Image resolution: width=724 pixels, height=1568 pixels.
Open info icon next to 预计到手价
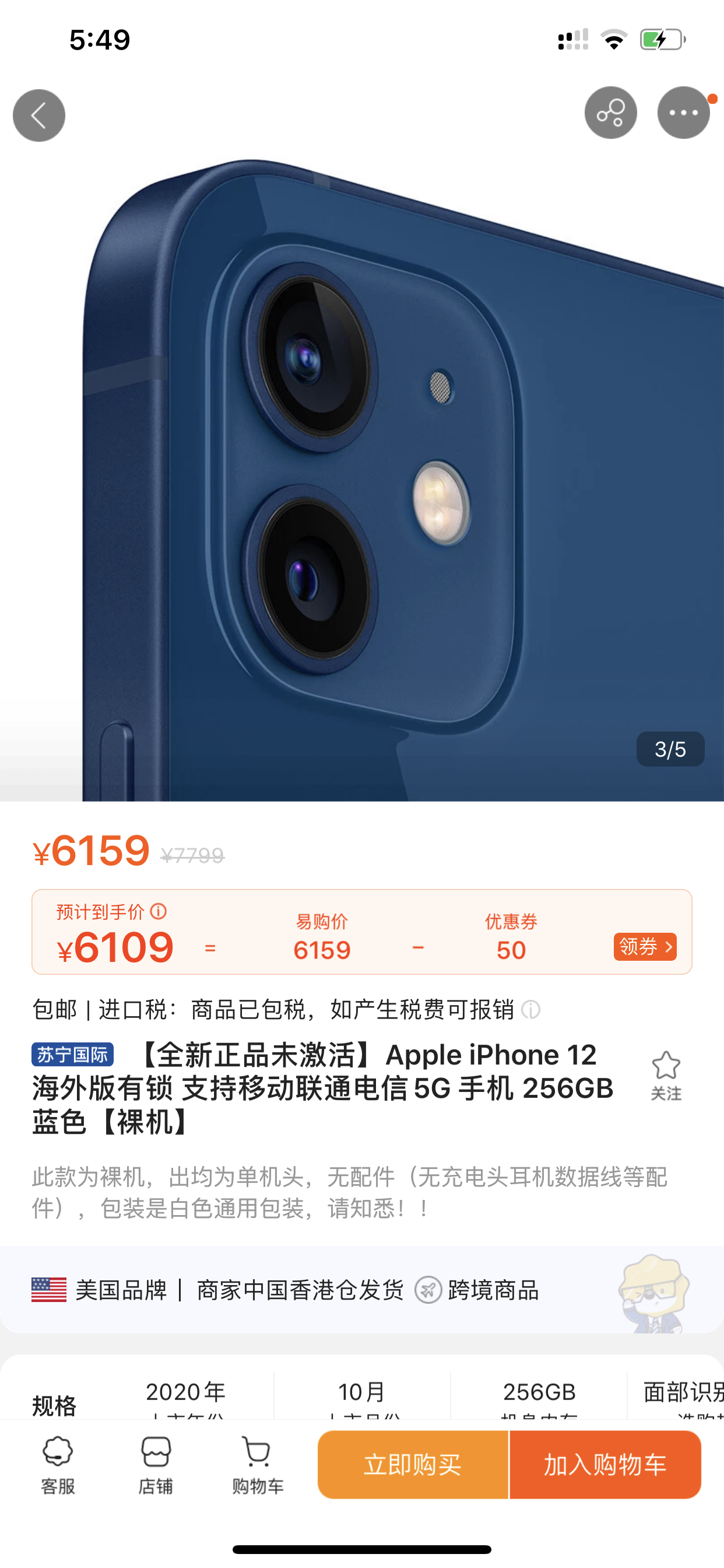coord(159,911)
